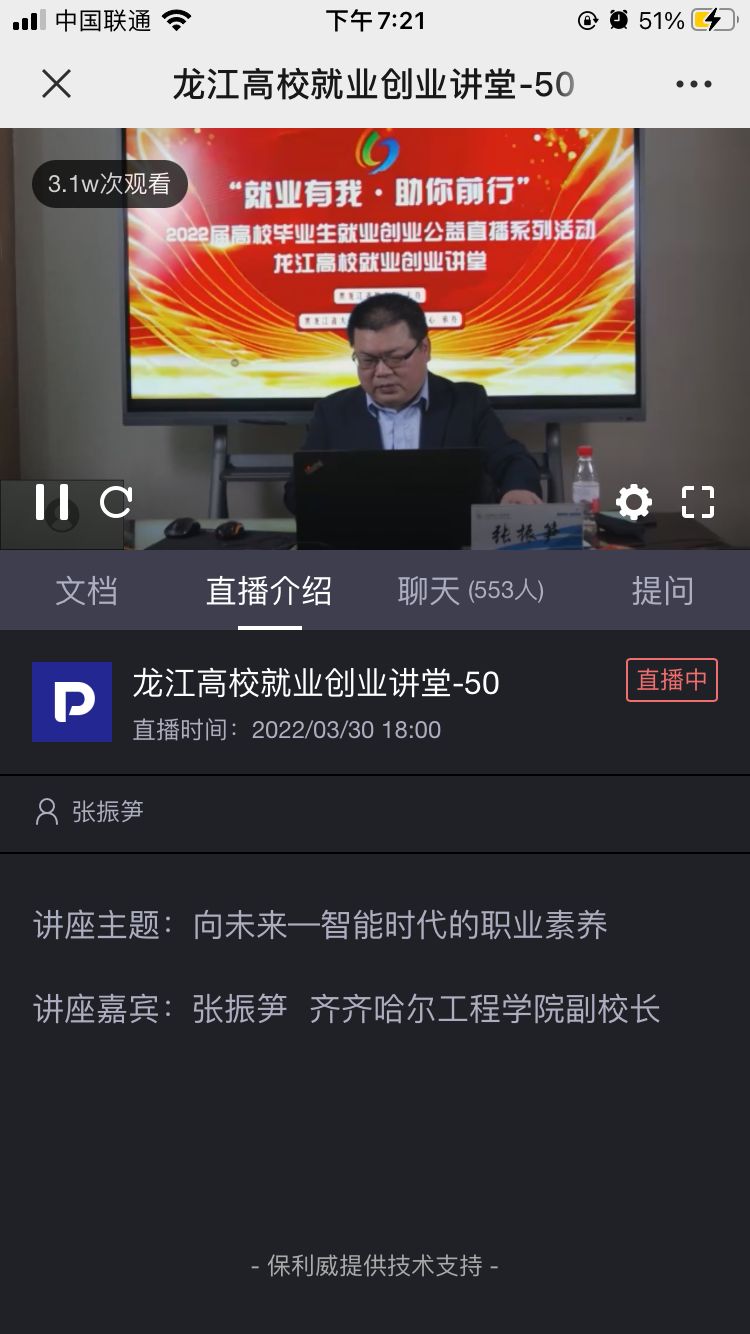
Task: Open video settings gear
Action: pos(633,502)
